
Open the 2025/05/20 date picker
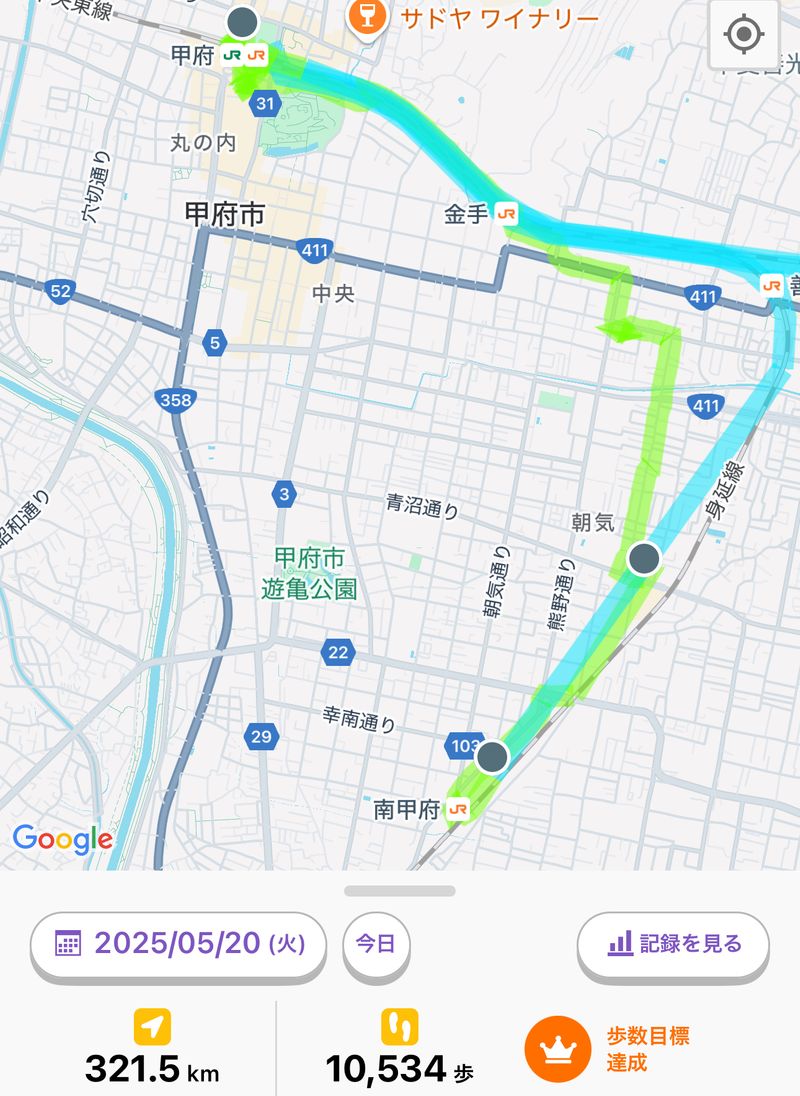(x=179, y=943)
